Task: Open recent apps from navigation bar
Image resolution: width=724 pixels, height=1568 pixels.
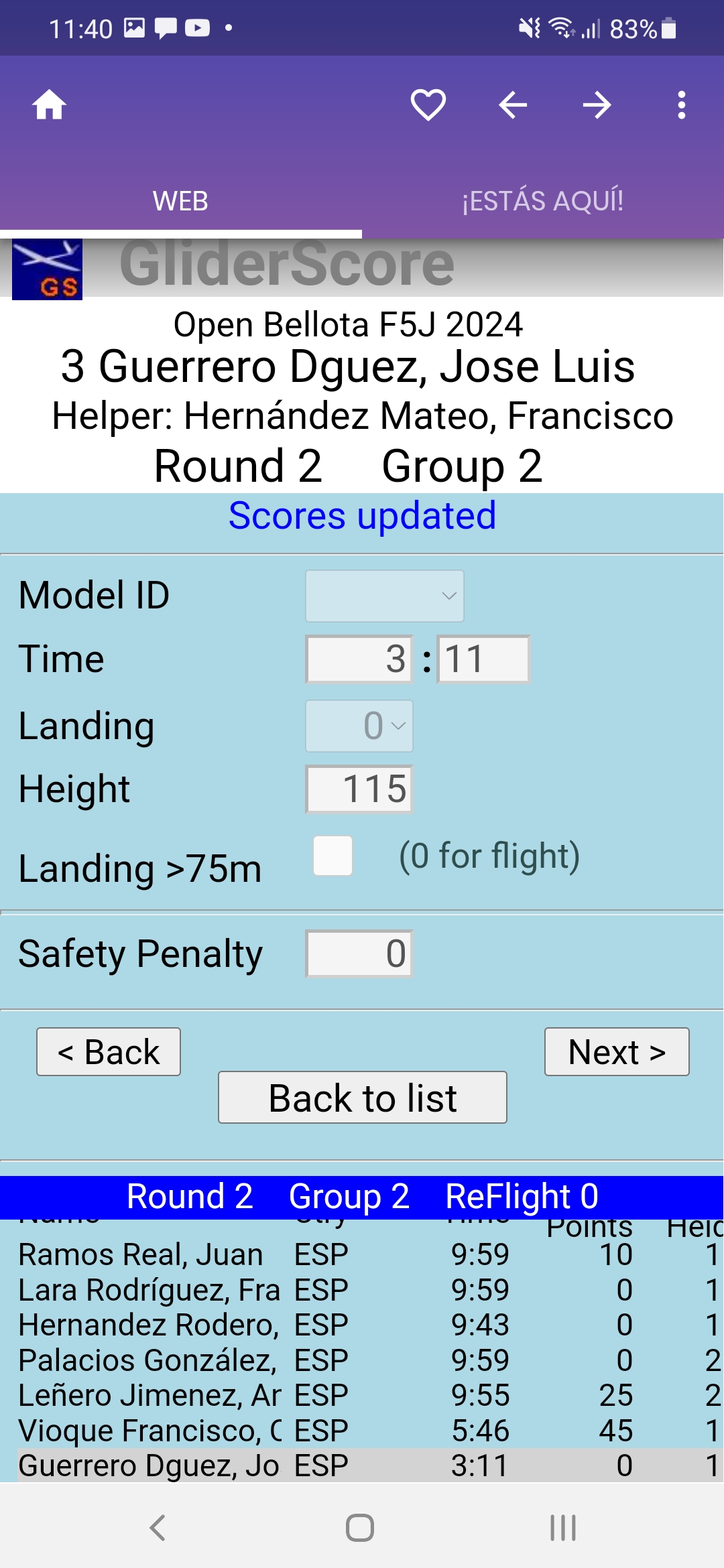Action: [562, 1528]
